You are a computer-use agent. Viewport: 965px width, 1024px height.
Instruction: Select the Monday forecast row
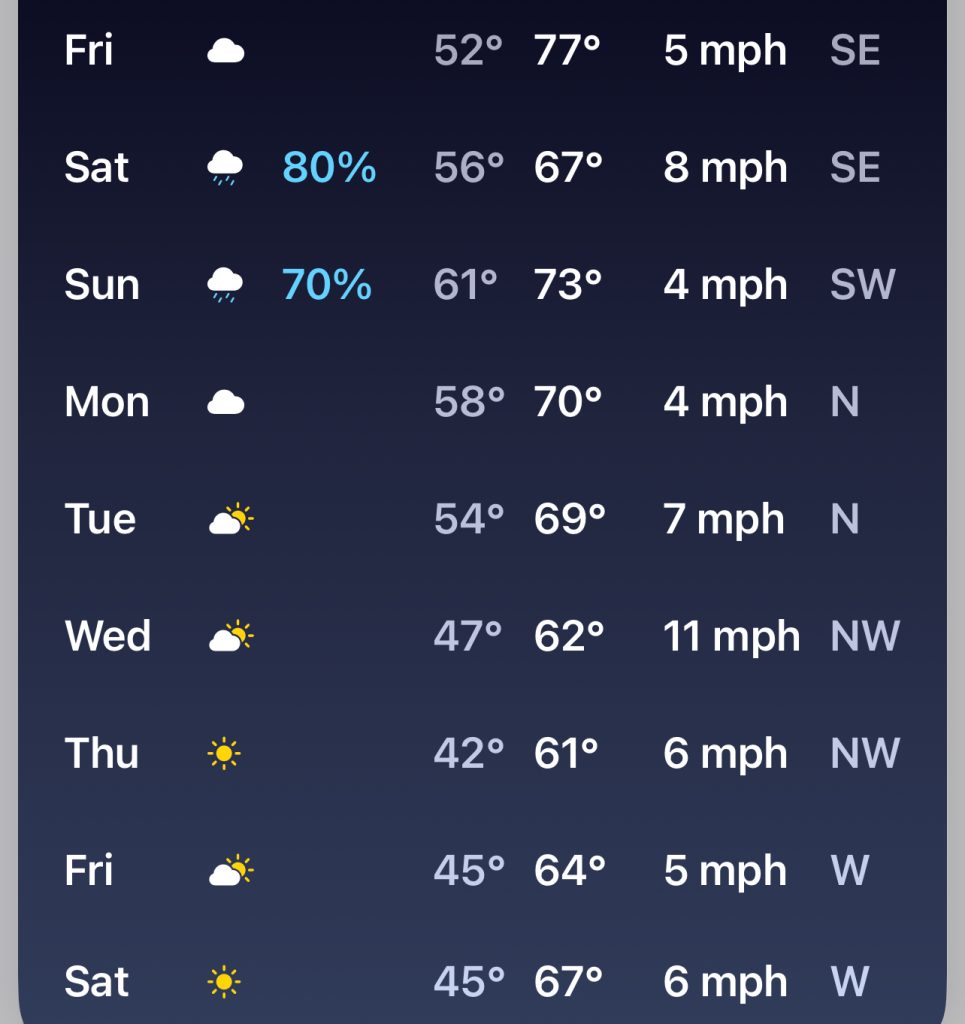[x=482, y=402]
